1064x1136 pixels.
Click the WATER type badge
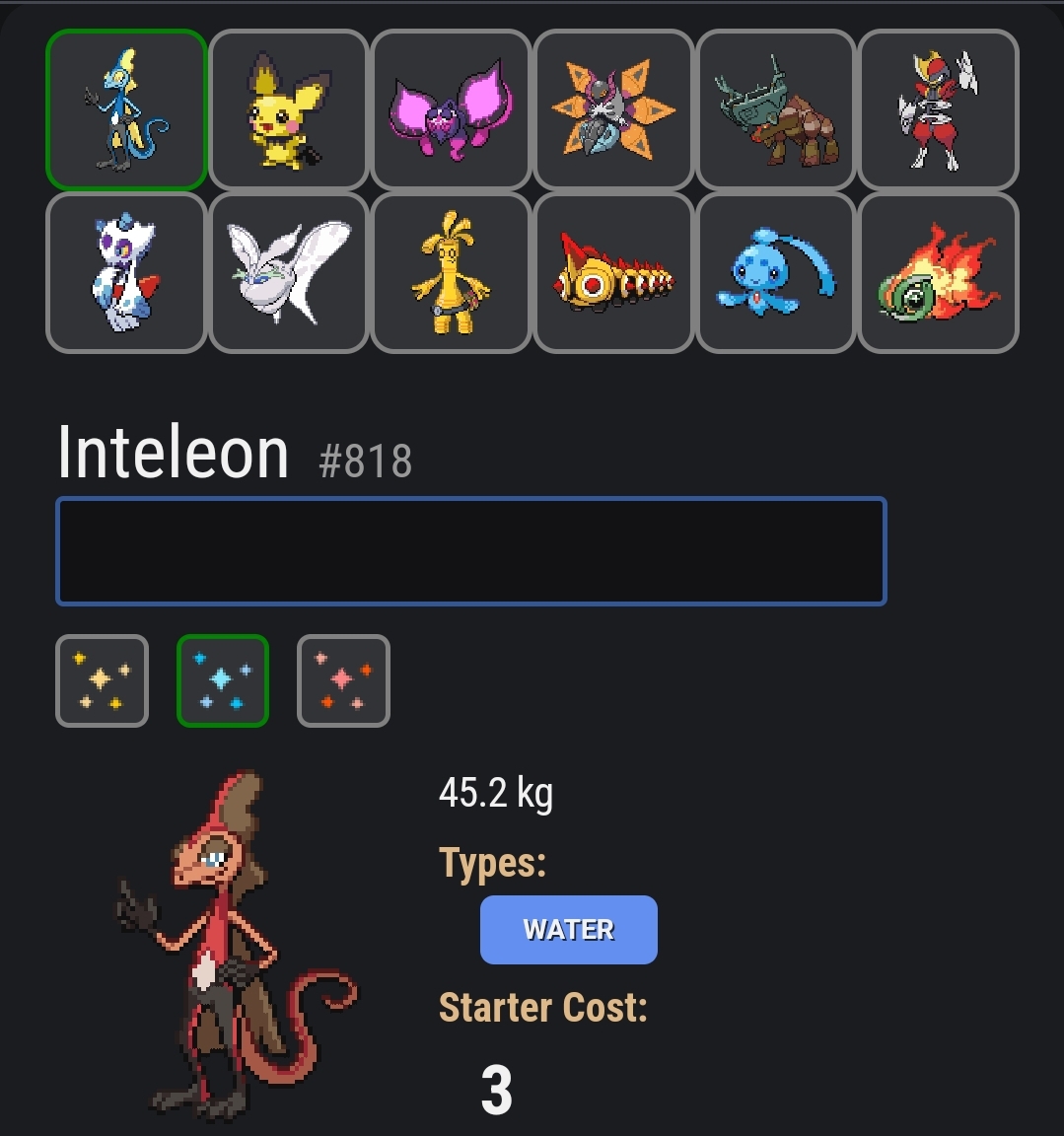pyautogui.click(x=568, y=929)
